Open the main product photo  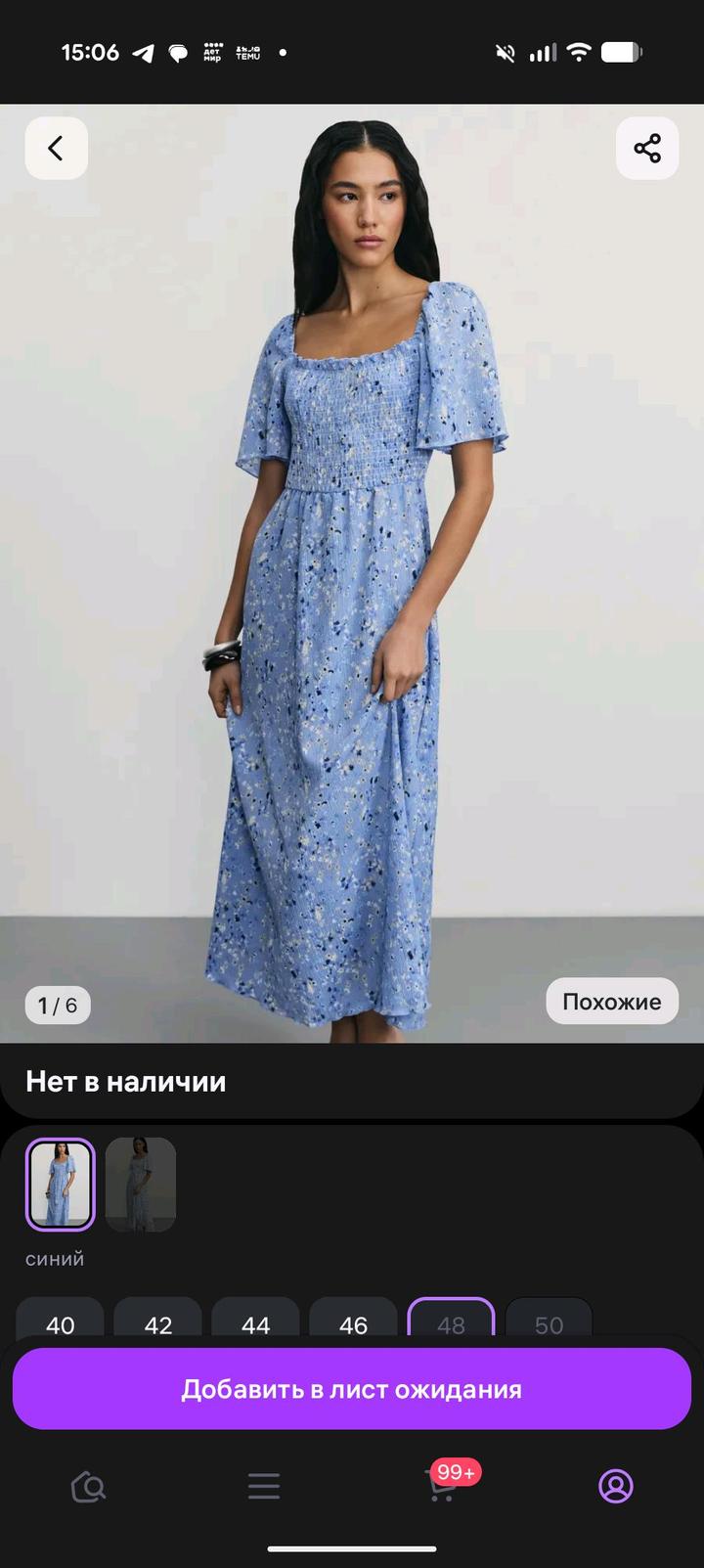click(352, 587)
